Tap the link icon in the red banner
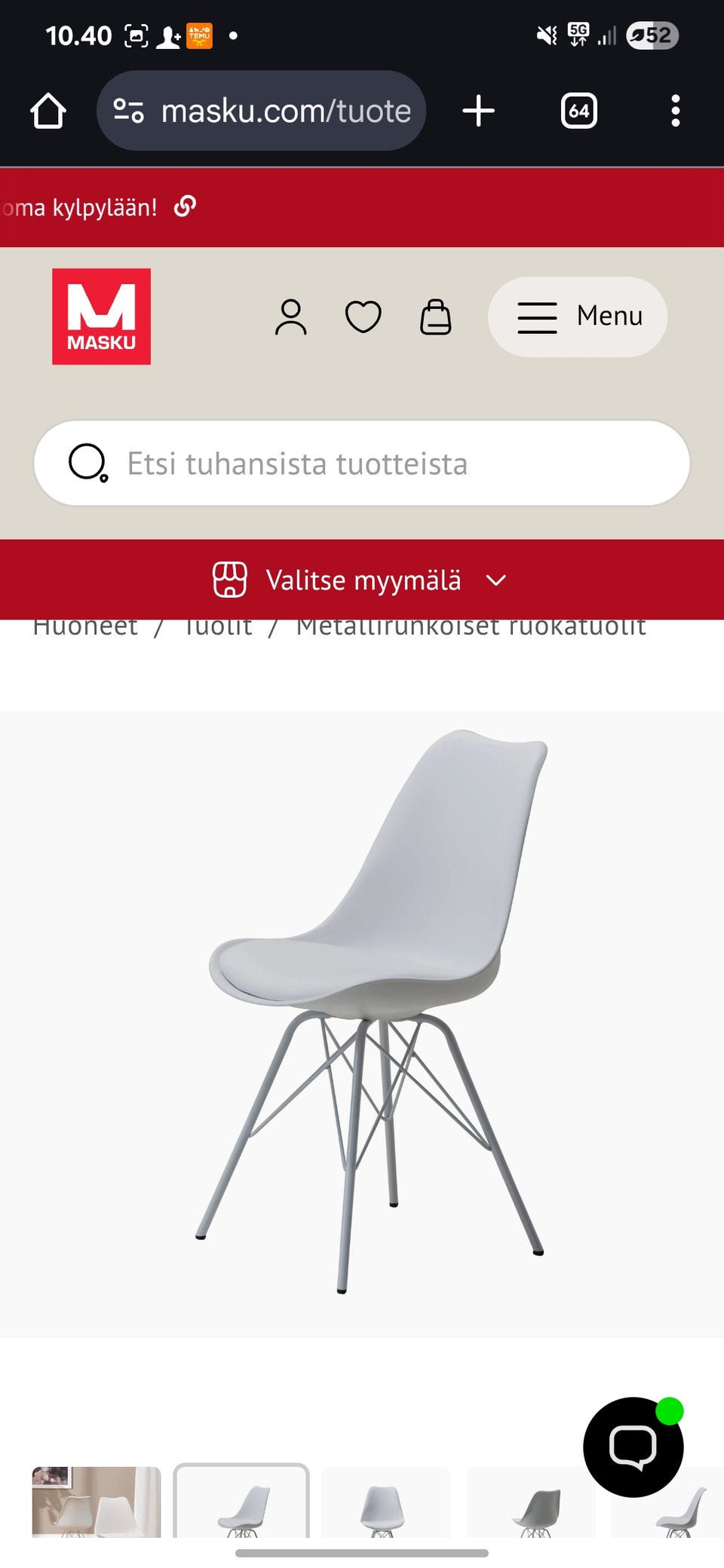 click(185, 207)
